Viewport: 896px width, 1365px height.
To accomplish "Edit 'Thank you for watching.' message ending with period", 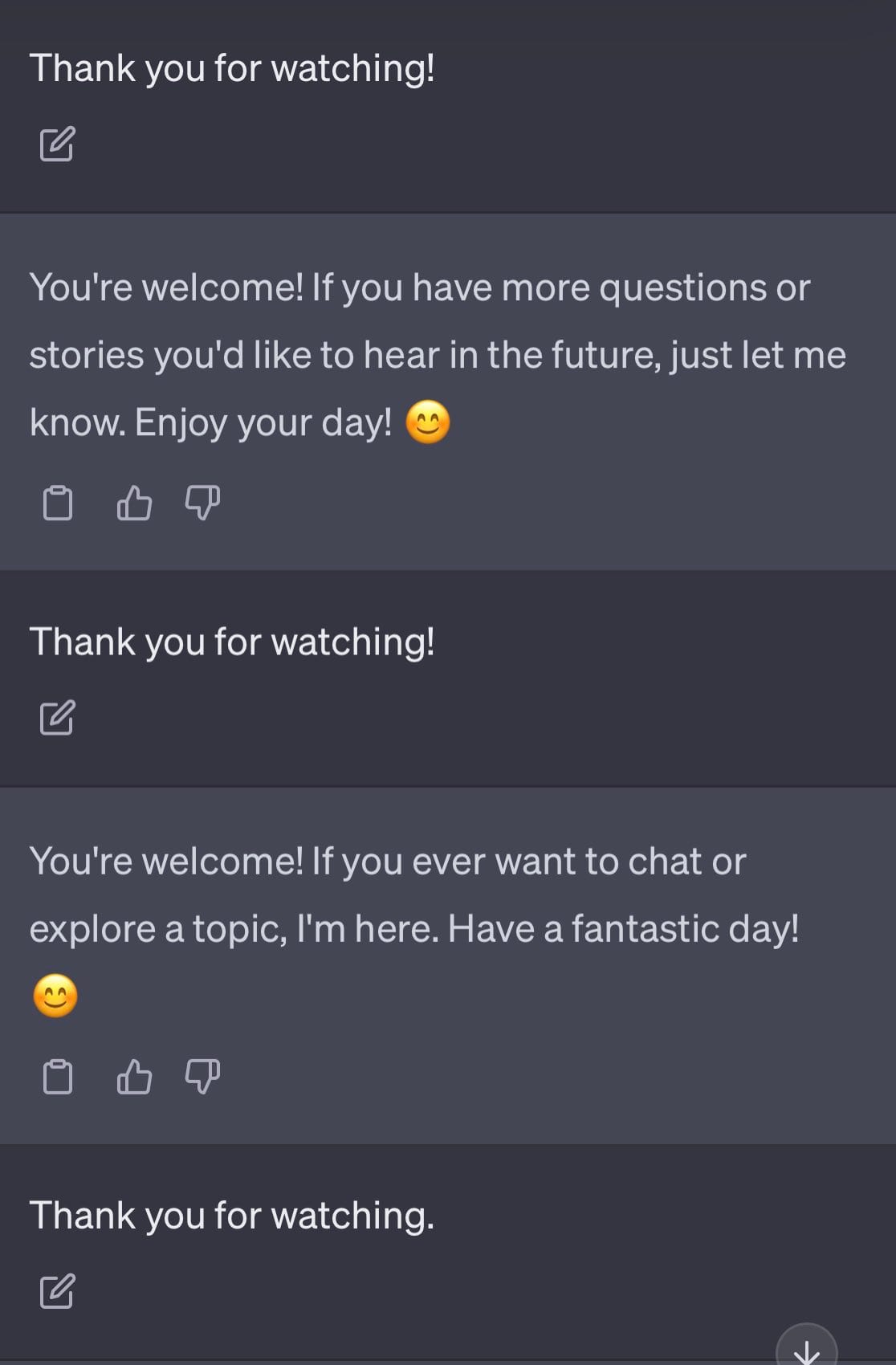I will pos(57,1290).
